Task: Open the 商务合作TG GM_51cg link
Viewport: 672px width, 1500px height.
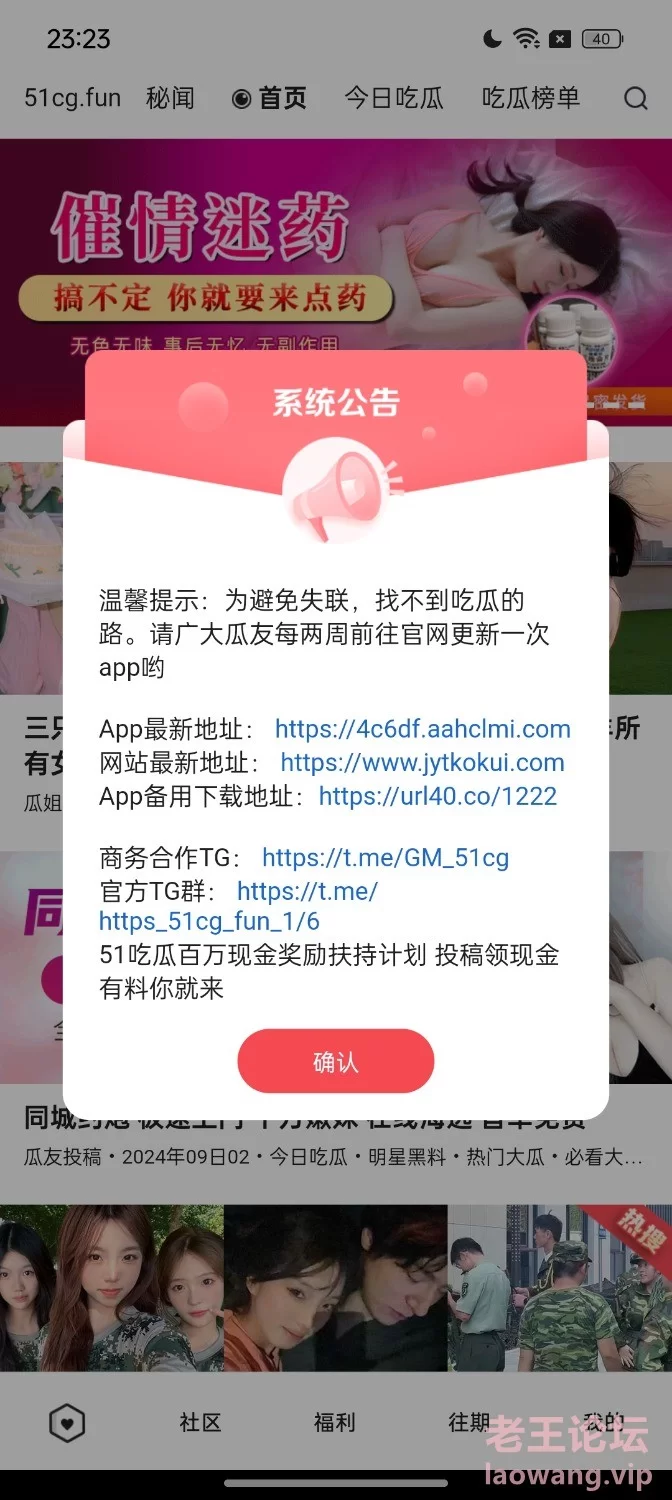Action: (385, 858)
